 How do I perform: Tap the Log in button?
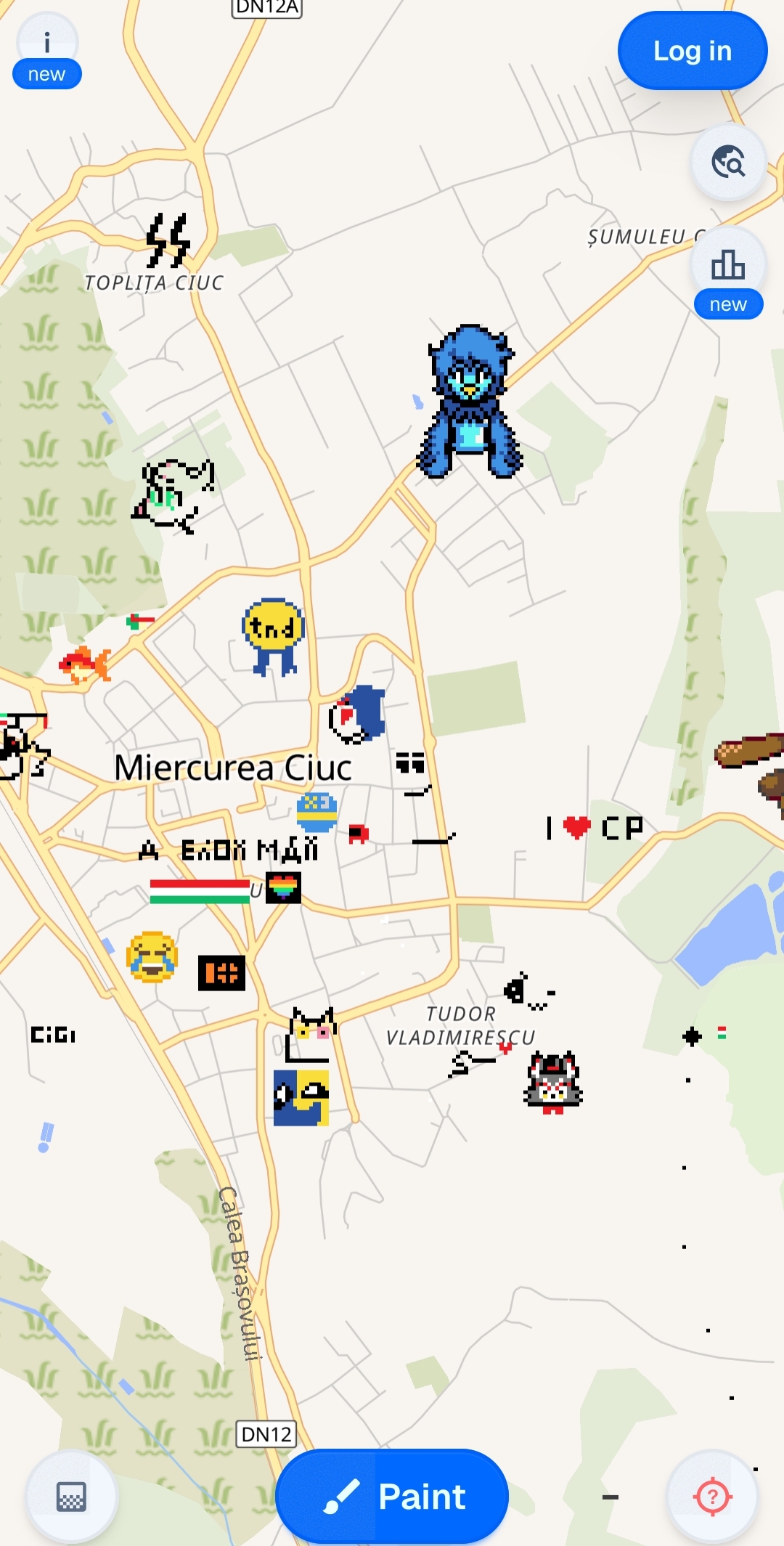pos(692,51)
